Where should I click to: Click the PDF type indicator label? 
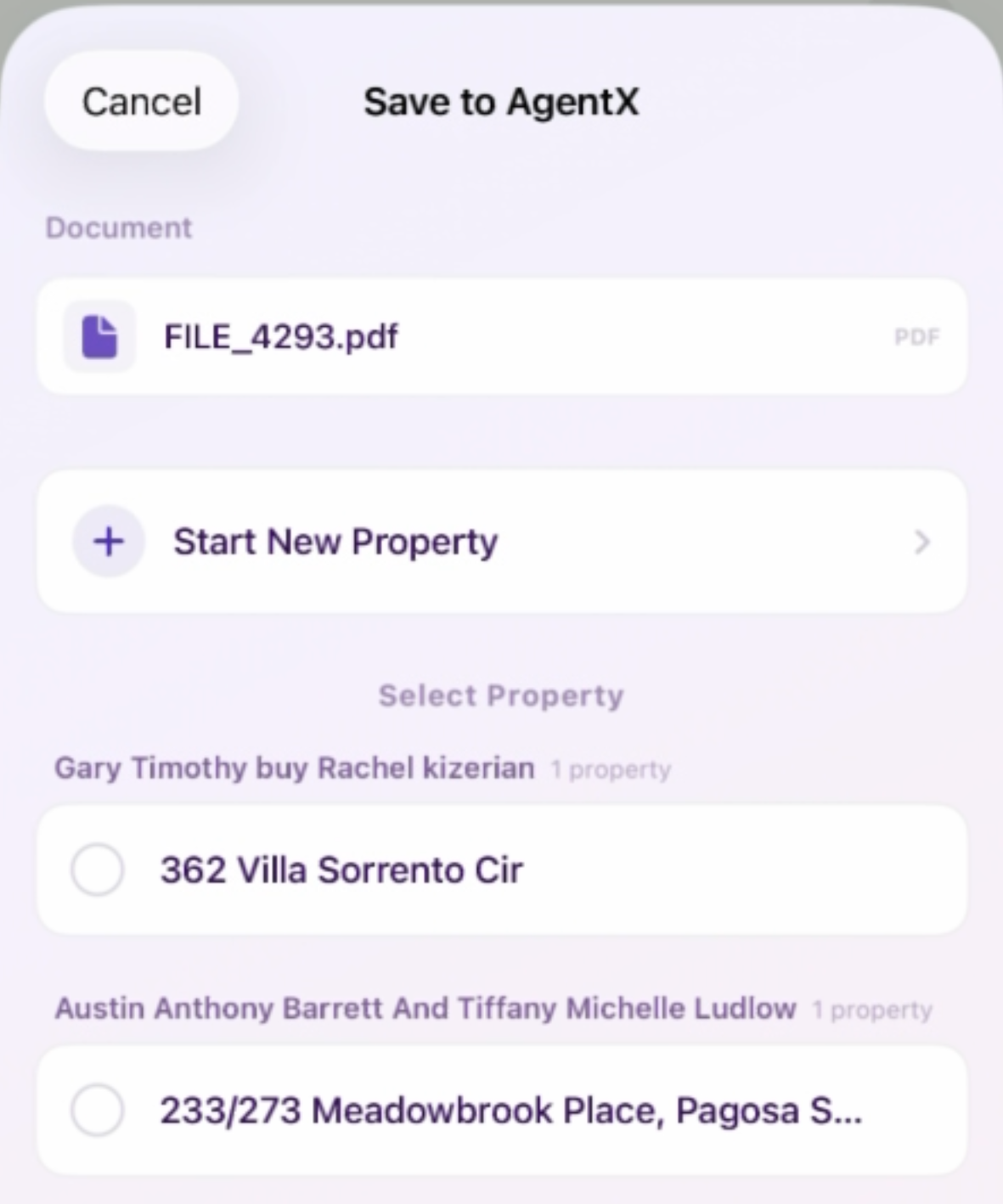coord(917,336)
